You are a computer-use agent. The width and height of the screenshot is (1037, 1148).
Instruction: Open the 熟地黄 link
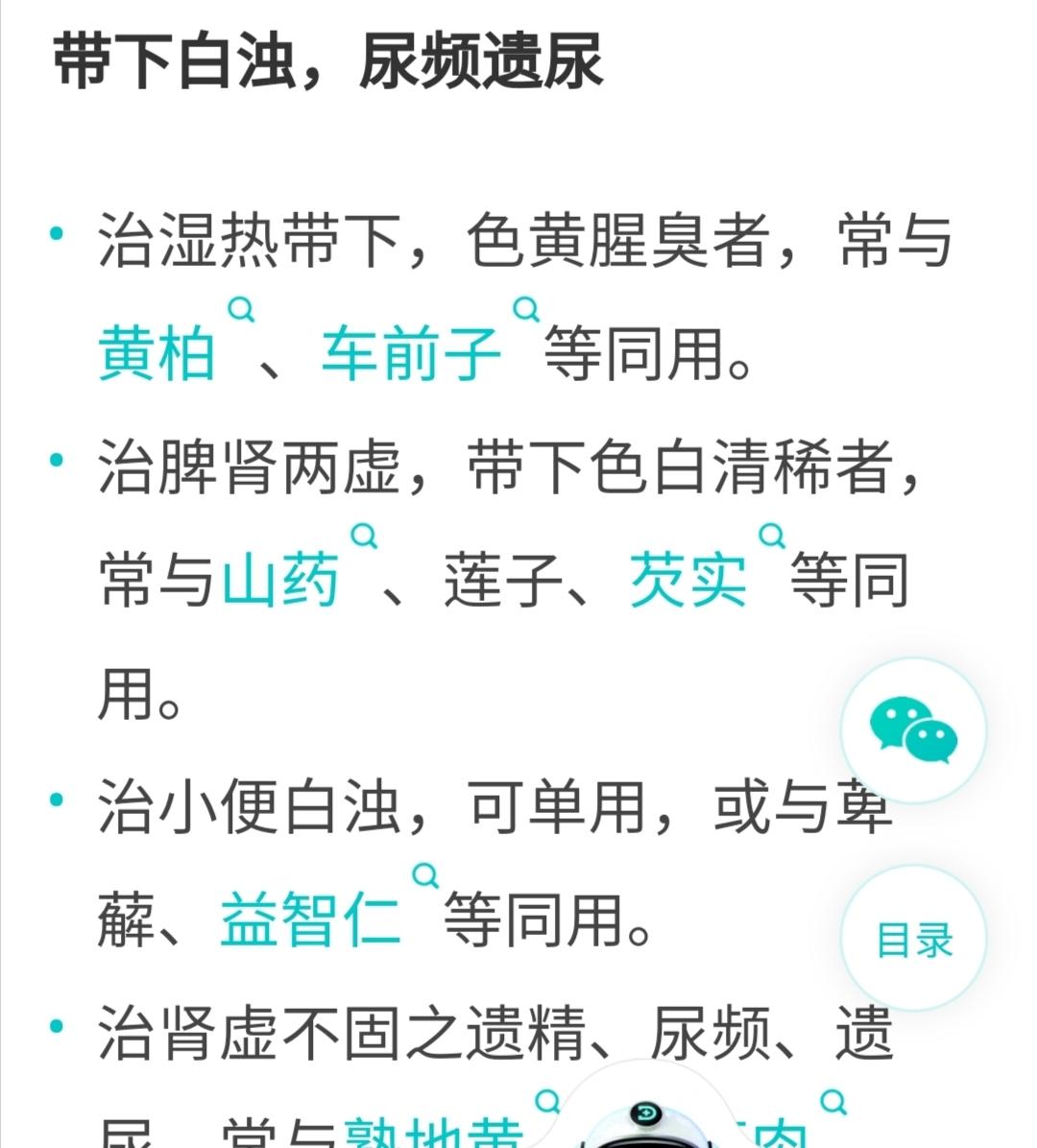(434, 1133)
